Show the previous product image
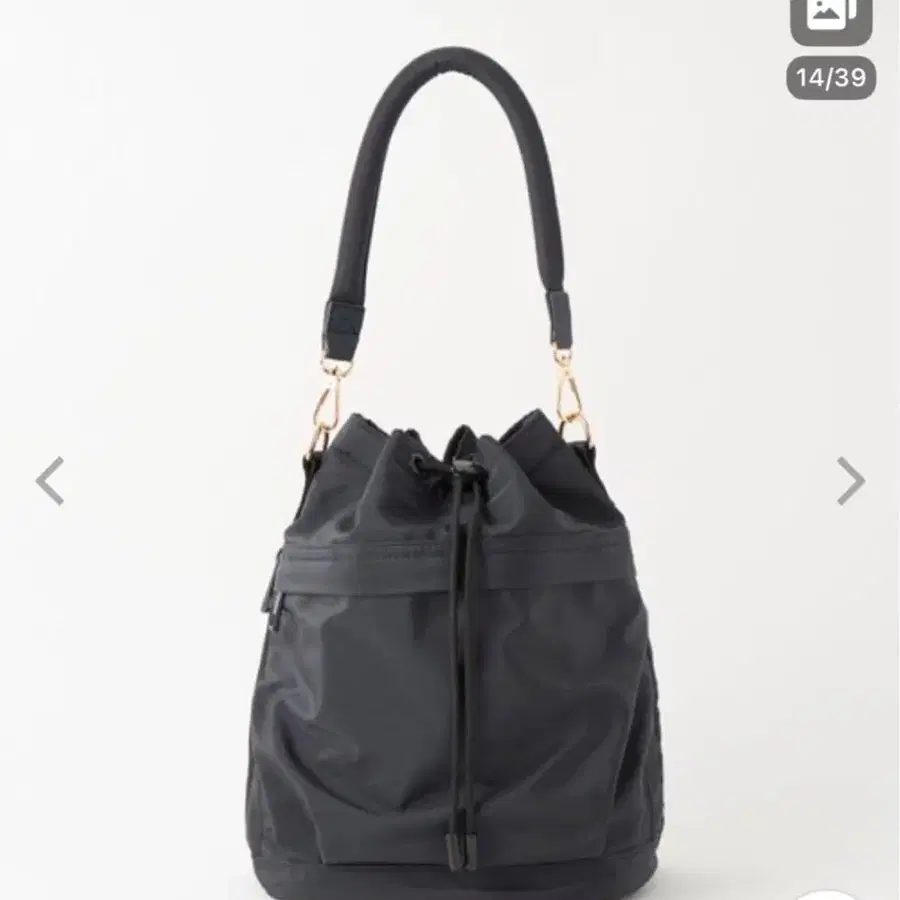This screenshot has width=900, height=900. pyautogui.click(x=50, y=481)
